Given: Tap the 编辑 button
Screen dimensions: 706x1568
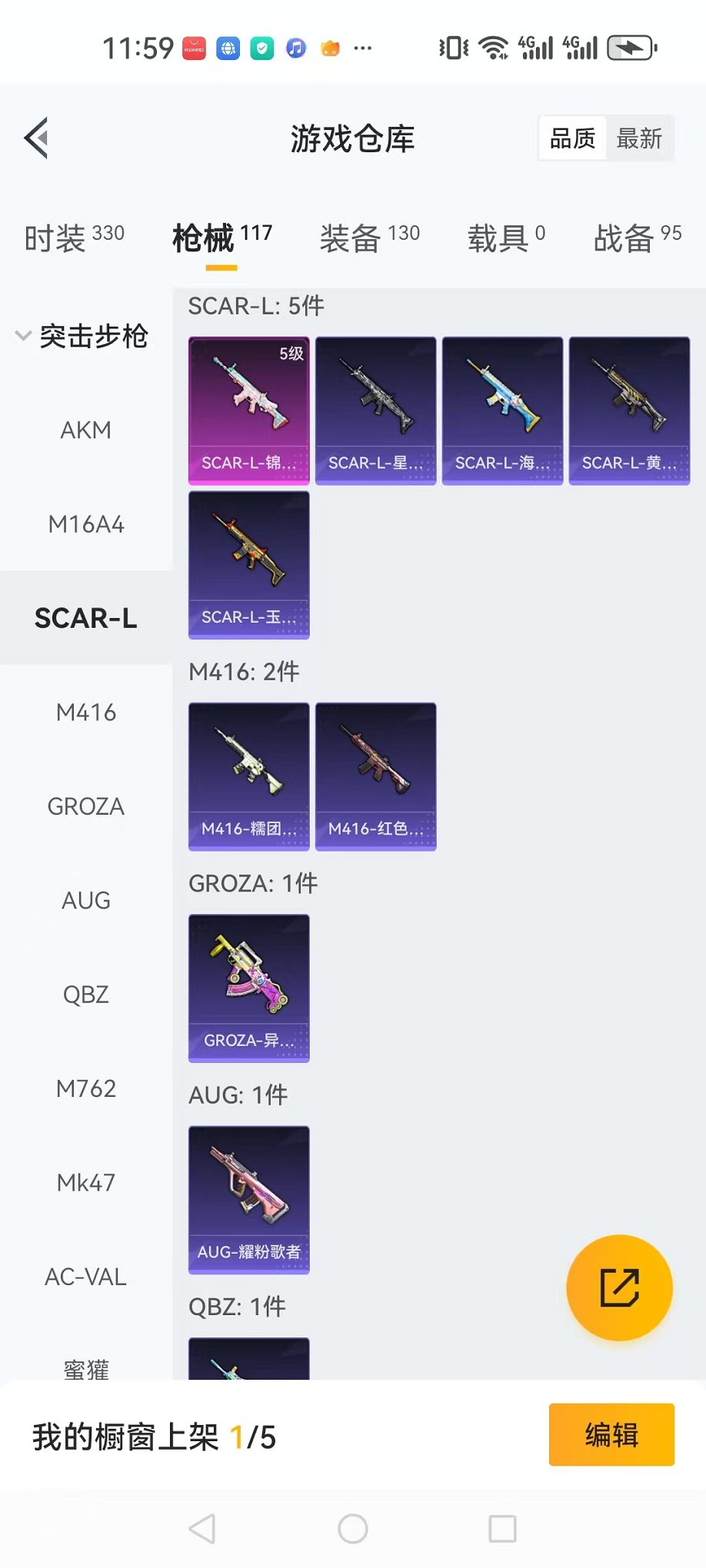Looking at the screenshot, I should click(x=611, y=1435).
